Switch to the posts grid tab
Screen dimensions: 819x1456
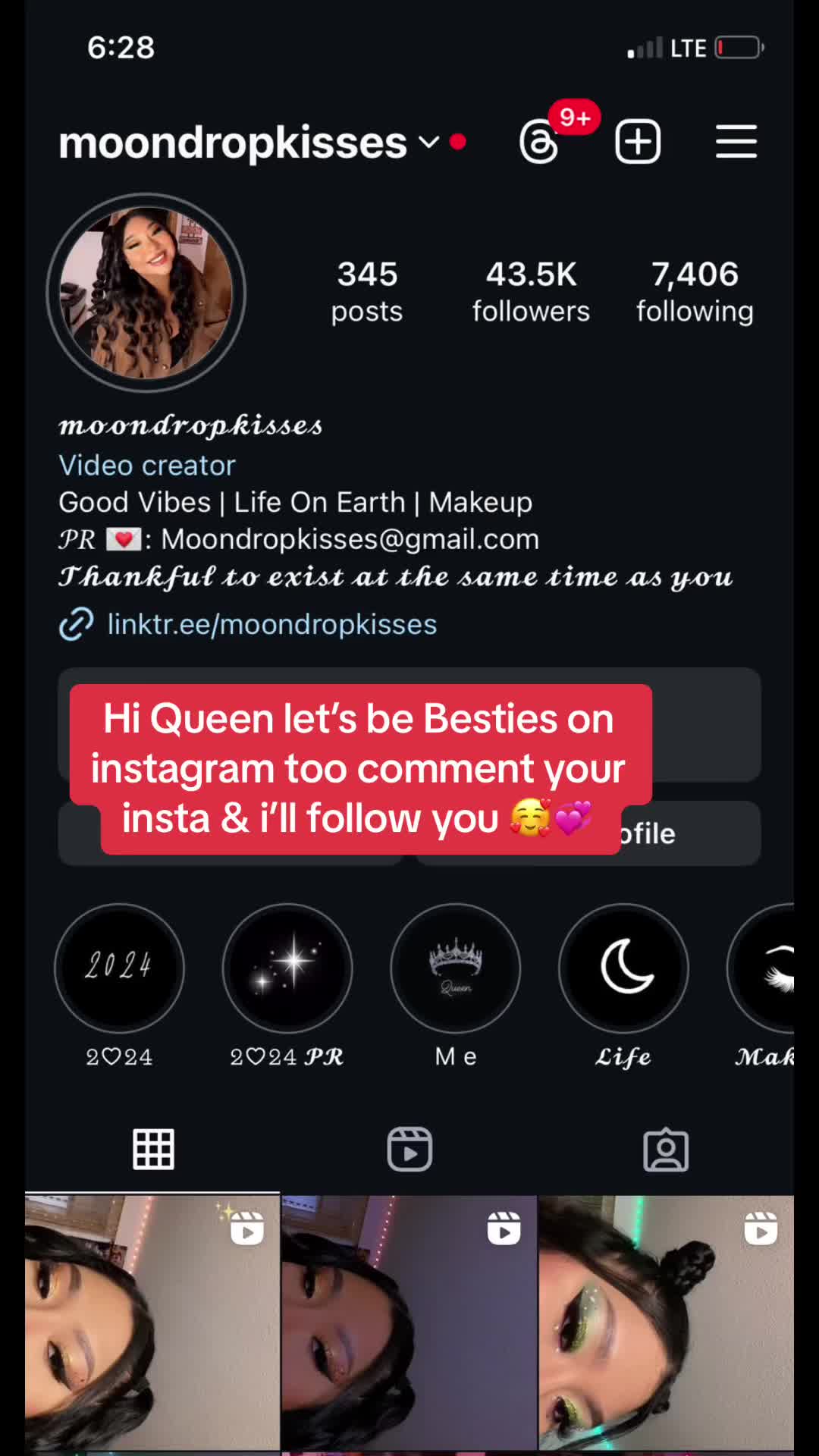tap(153, 1150)
